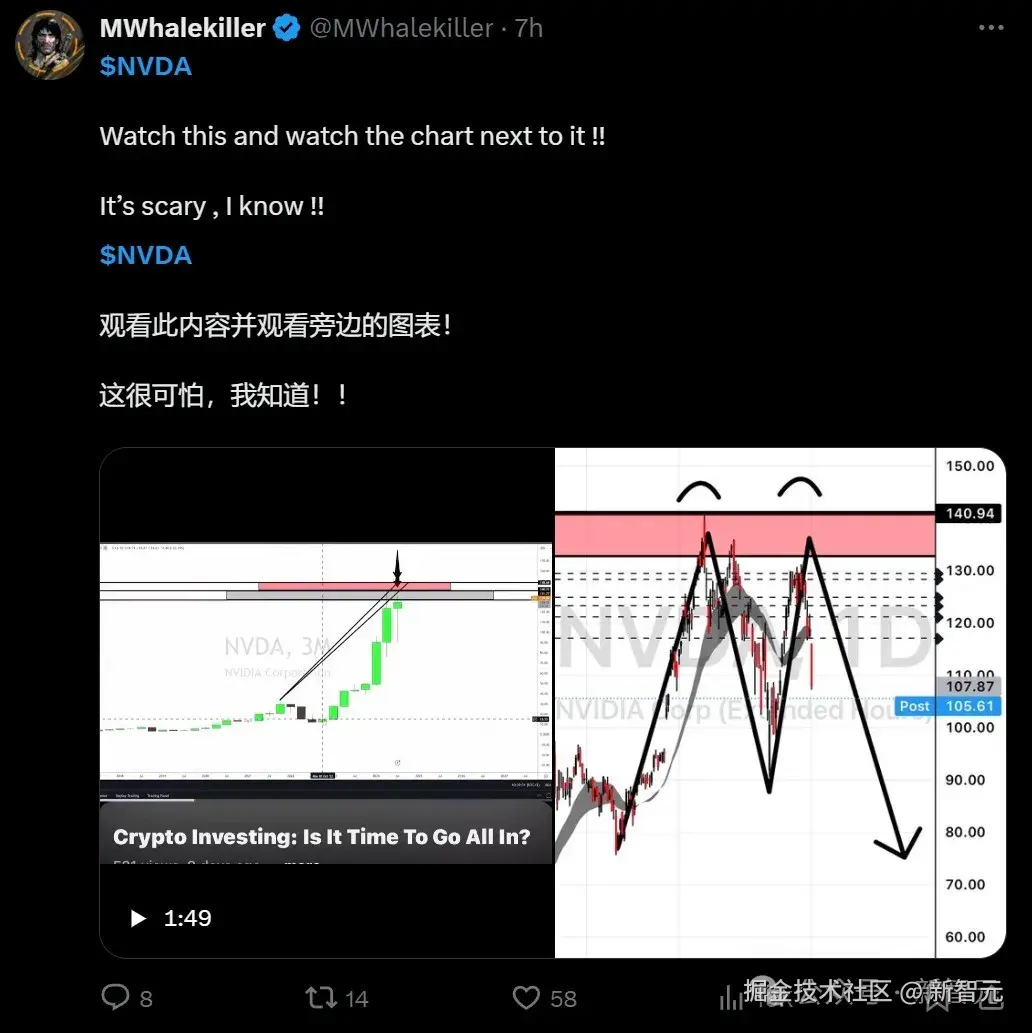Tap the reply count showing 8
Viewport: 1032px width, 1033px height.
click(145, 997)
